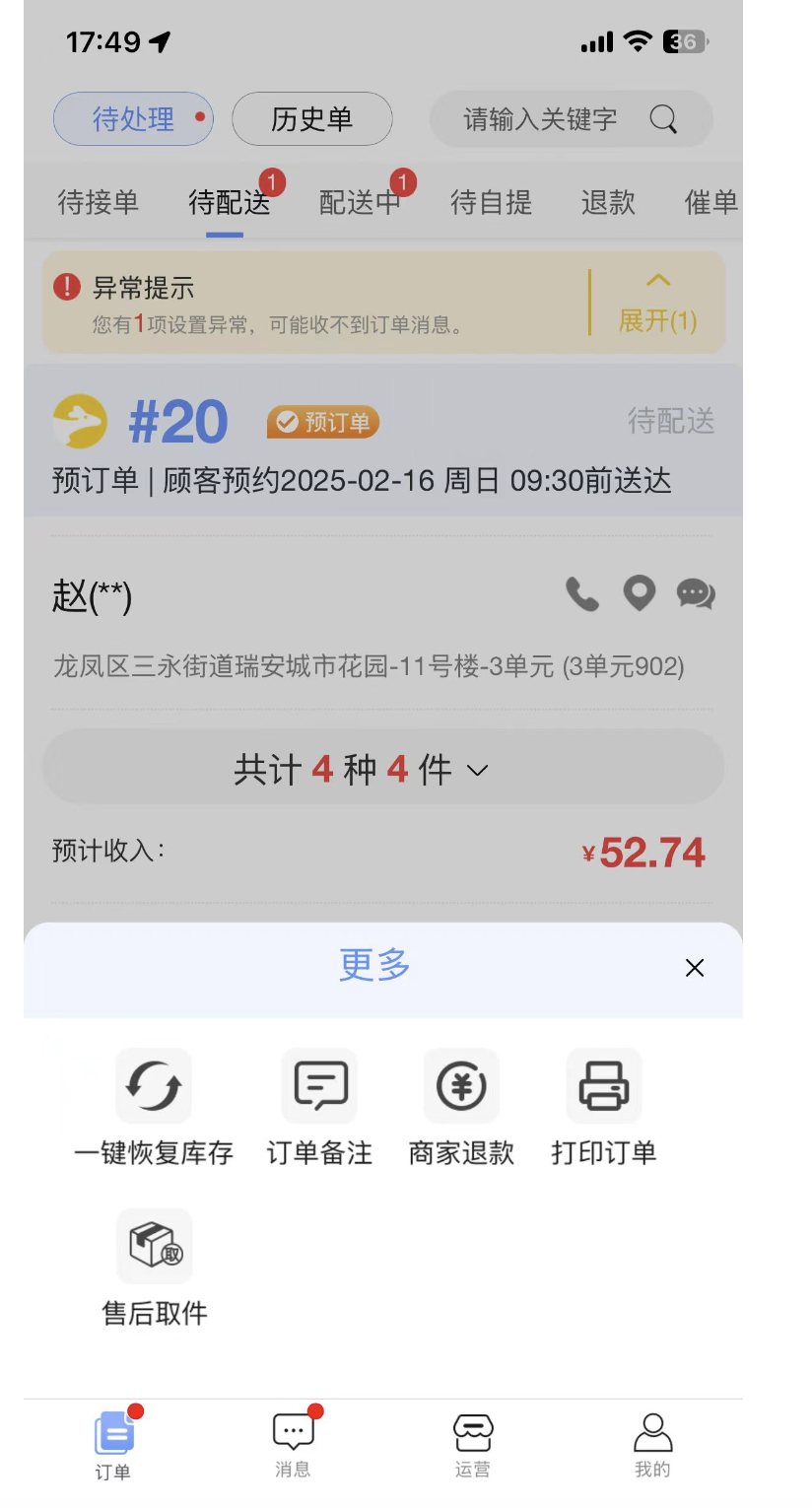This screenshot has width=812, height=1508.
Task: Switch to the 订单 bottom tab
Action: pyautogui.click(x=113, y=1444)
